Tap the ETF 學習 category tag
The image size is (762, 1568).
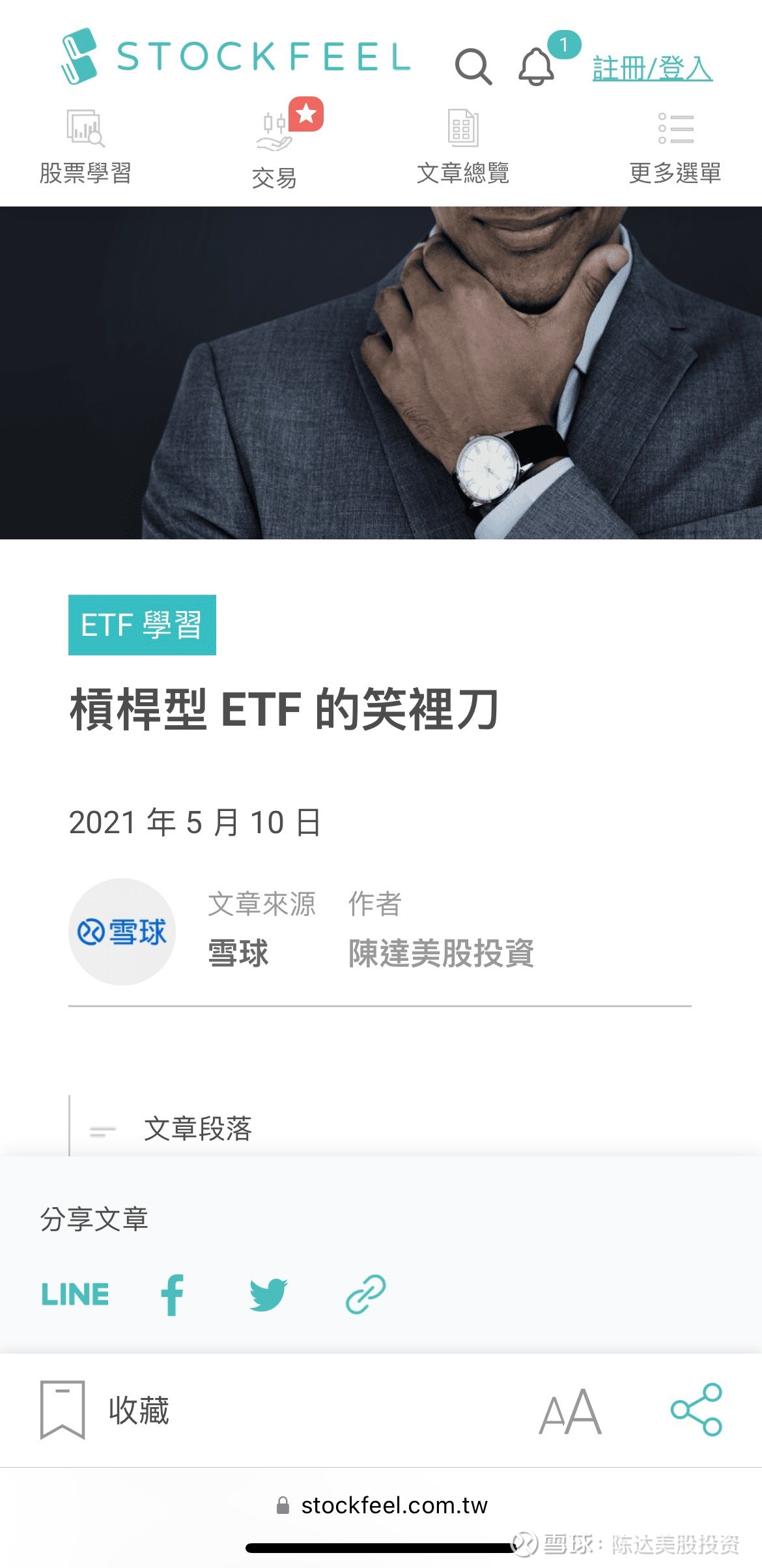pos(142,625)
